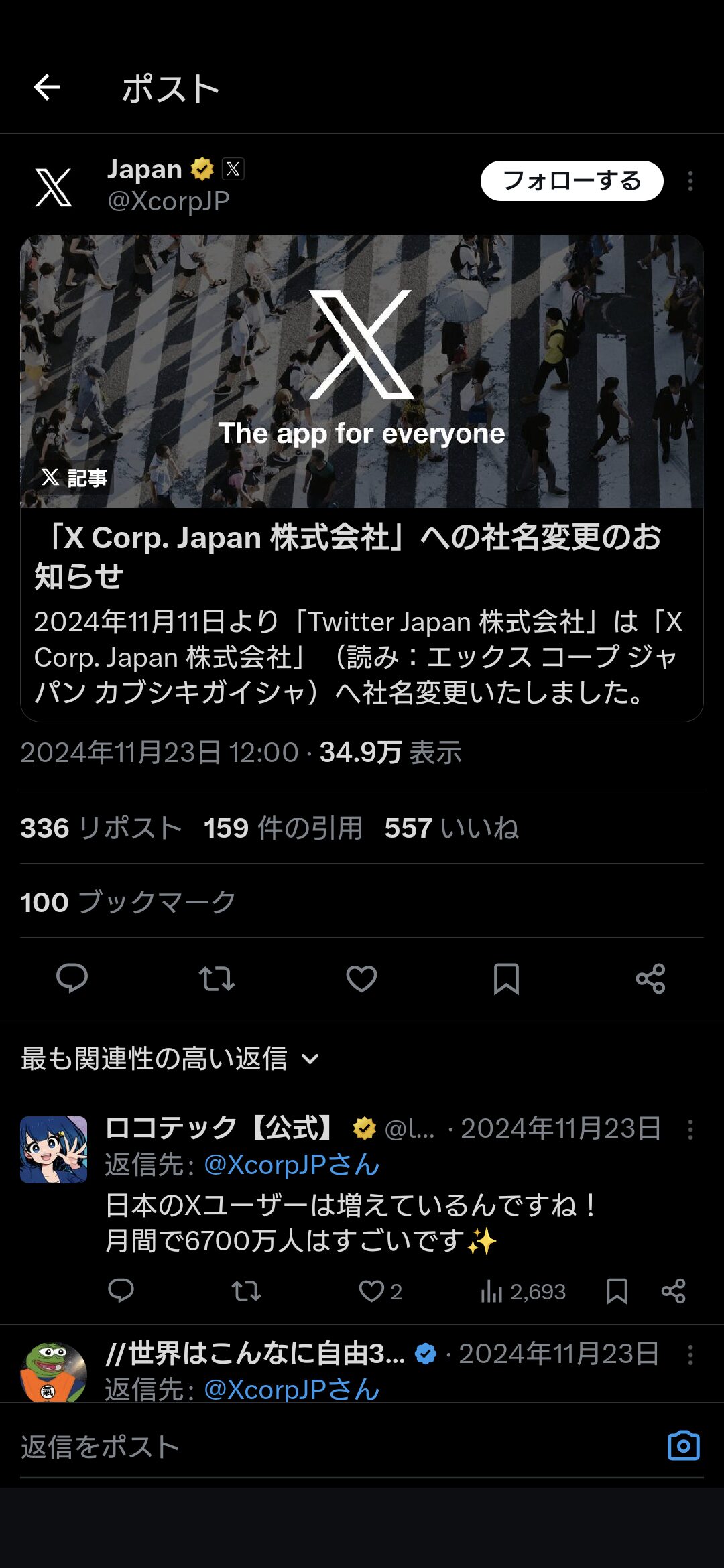This screenshot has height=1568, width=724.
Task: Open the camera icon in the reply bar
Action: 684,1445
